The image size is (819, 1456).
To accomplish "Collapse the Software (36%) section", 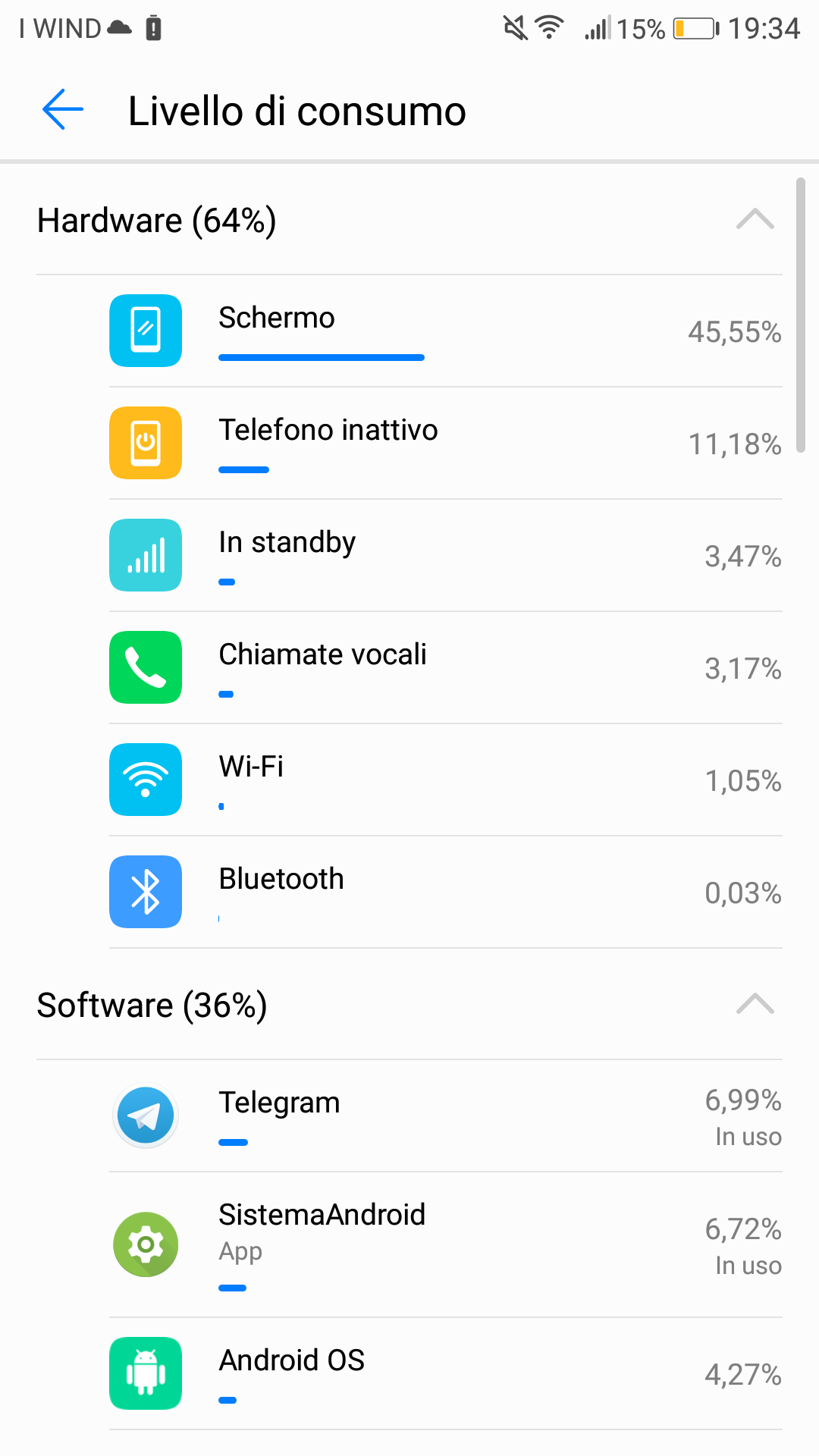I will coord(755,1005).
